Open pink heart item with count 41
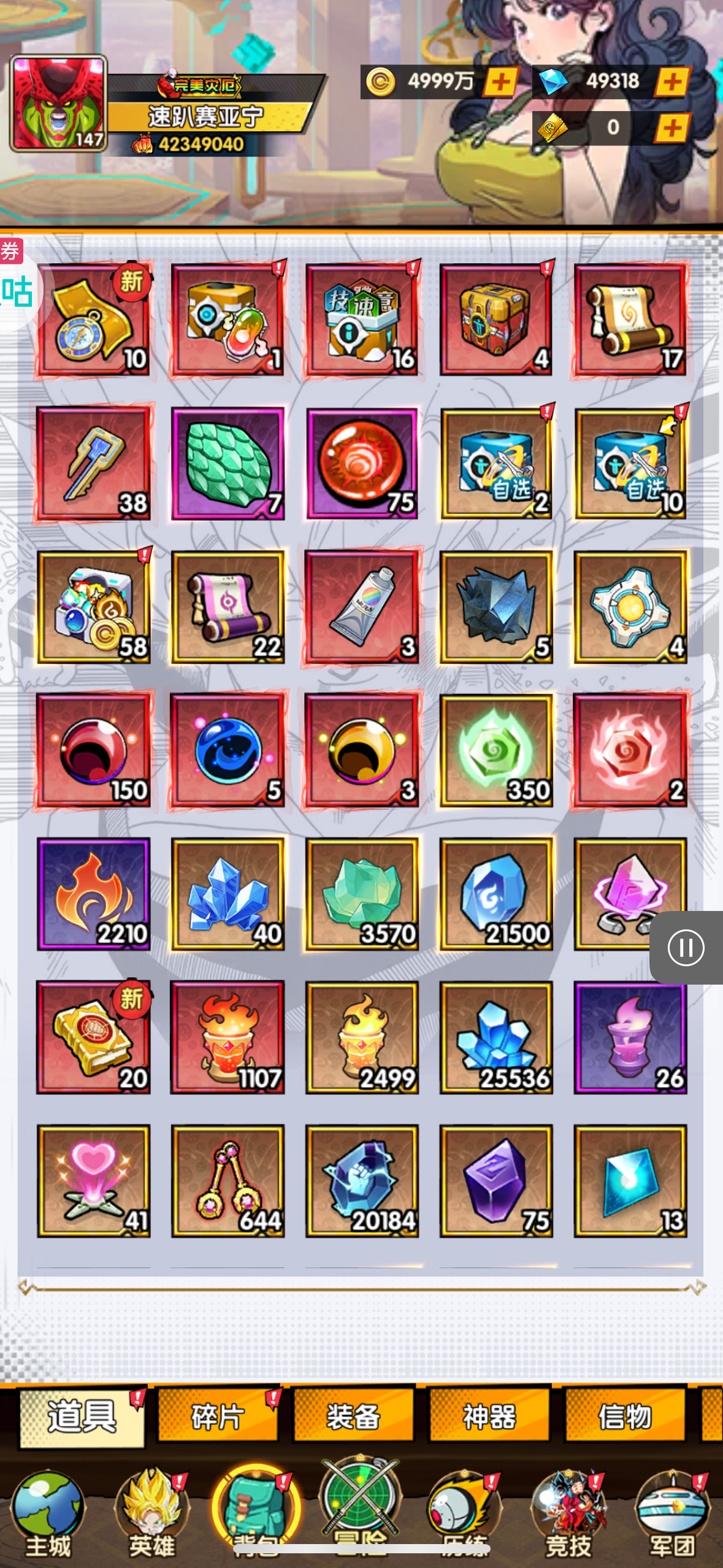 pyautogui.click(x=93, y=1181)
